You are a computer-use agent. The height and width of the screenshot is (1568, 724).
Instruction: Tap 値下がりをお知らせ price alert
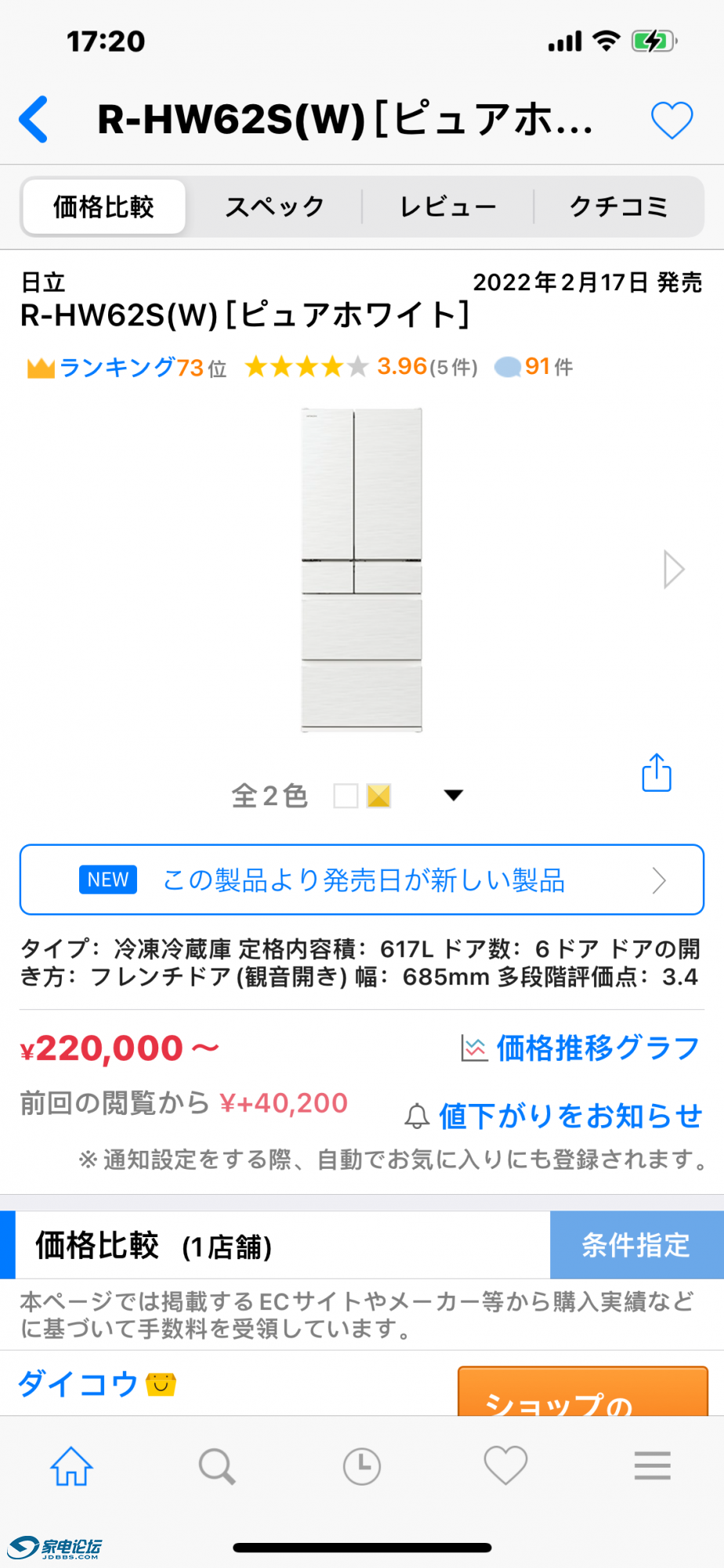pyautogui.click(x=553, y=1116)
